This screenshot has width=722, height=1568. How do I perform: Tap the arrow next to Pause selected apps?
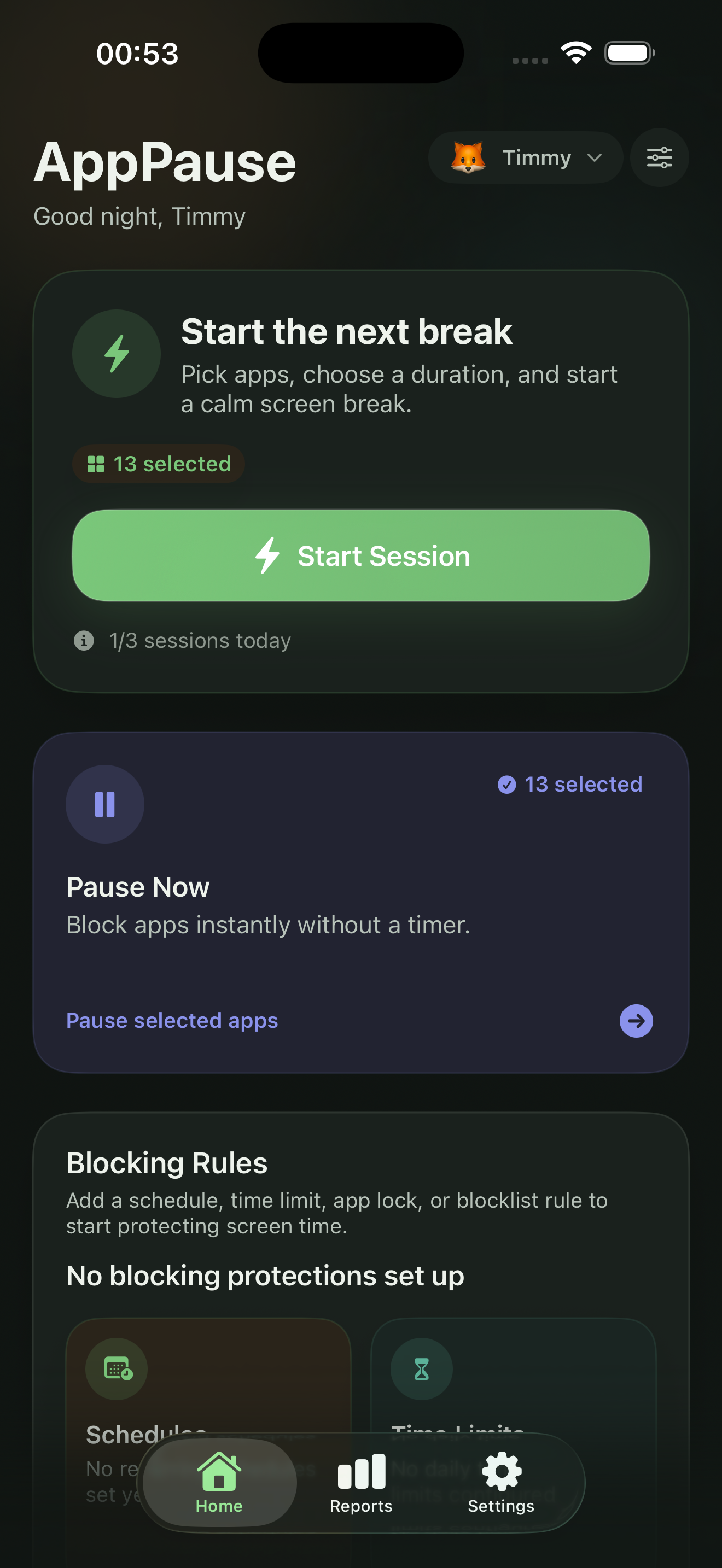click(636, 1021)
